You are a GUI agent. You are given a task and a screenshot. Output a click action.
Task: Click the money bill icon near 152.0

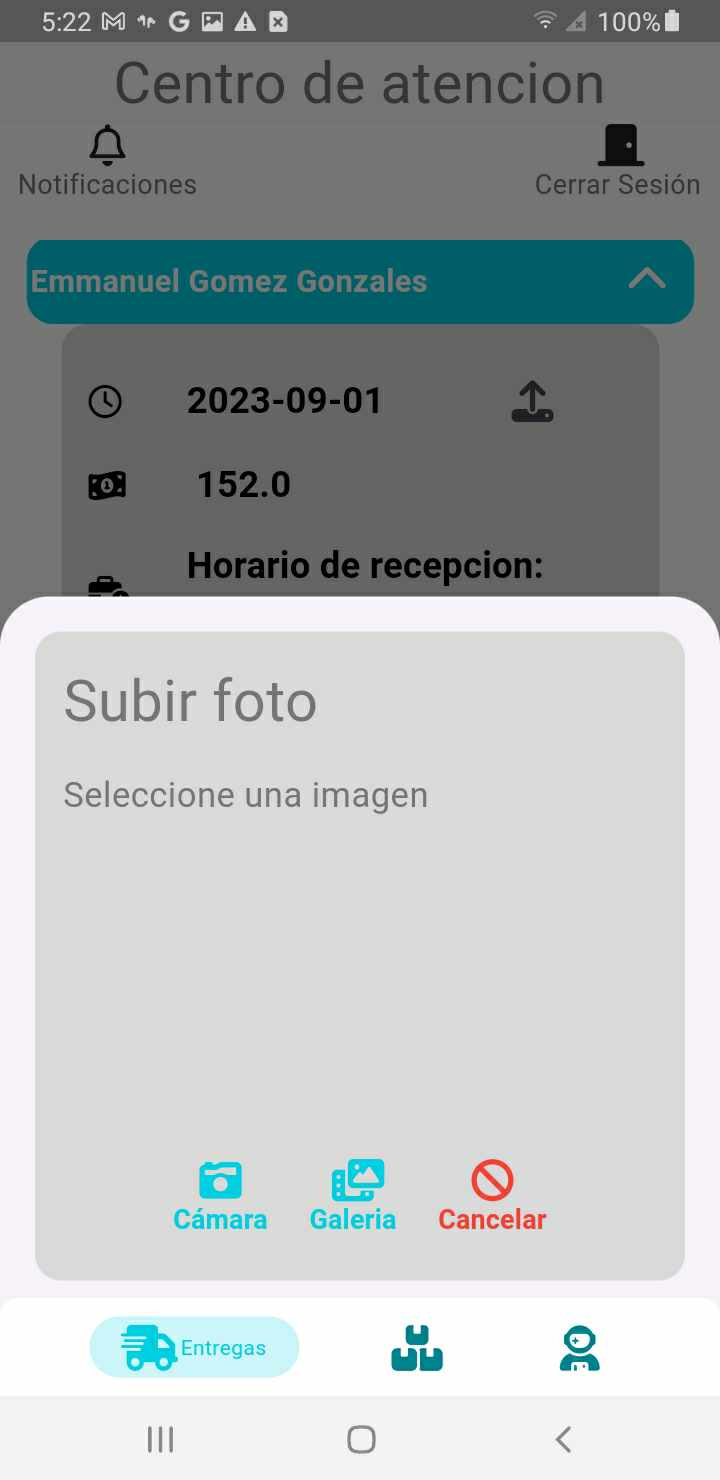107,484
